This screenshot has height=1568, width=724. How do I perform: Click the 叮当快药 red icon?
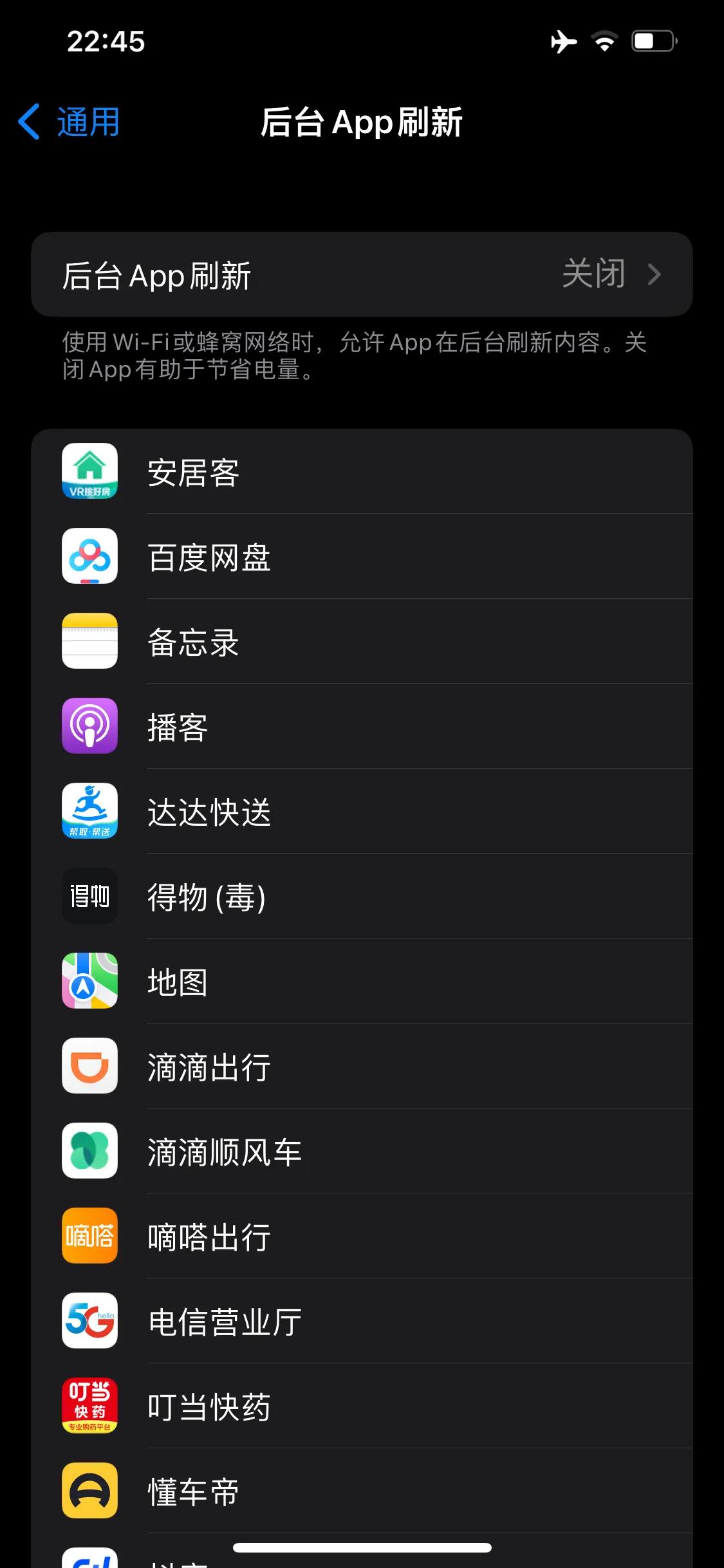click(89, 1406)
